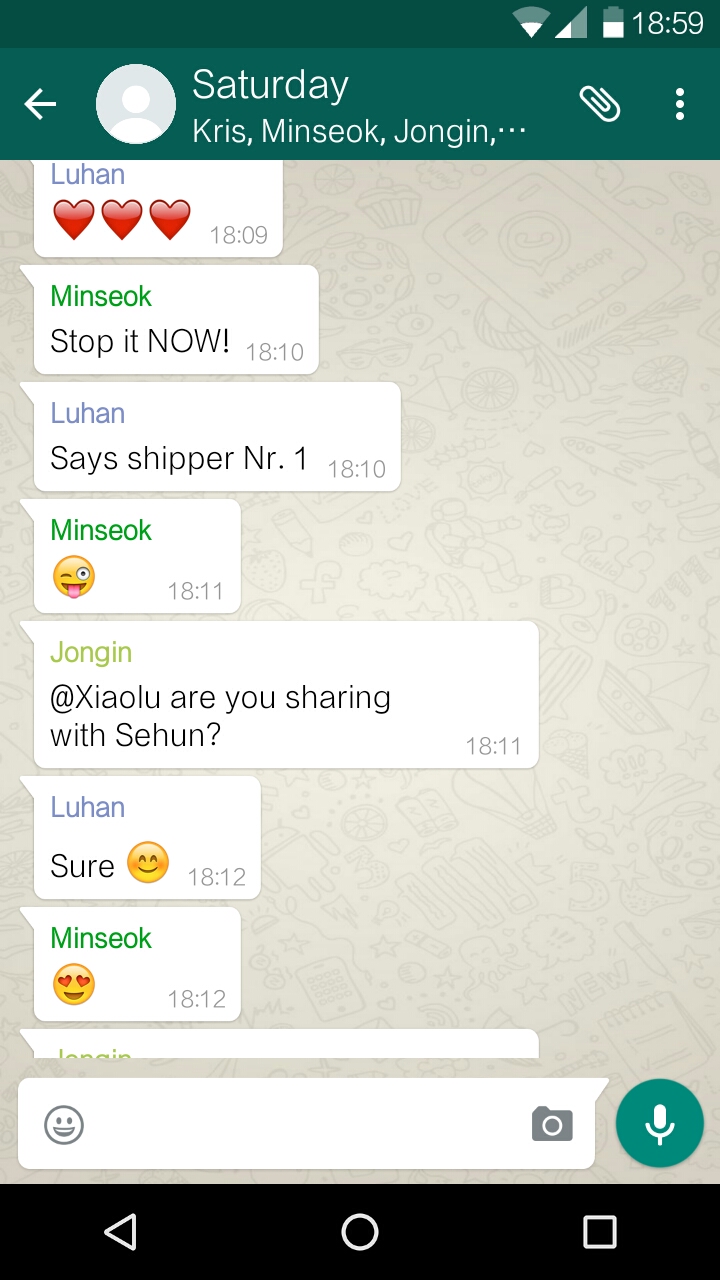This screenshot has width=720, height=1280.
Task: Open the Saturday group info header
Action: 360,105
